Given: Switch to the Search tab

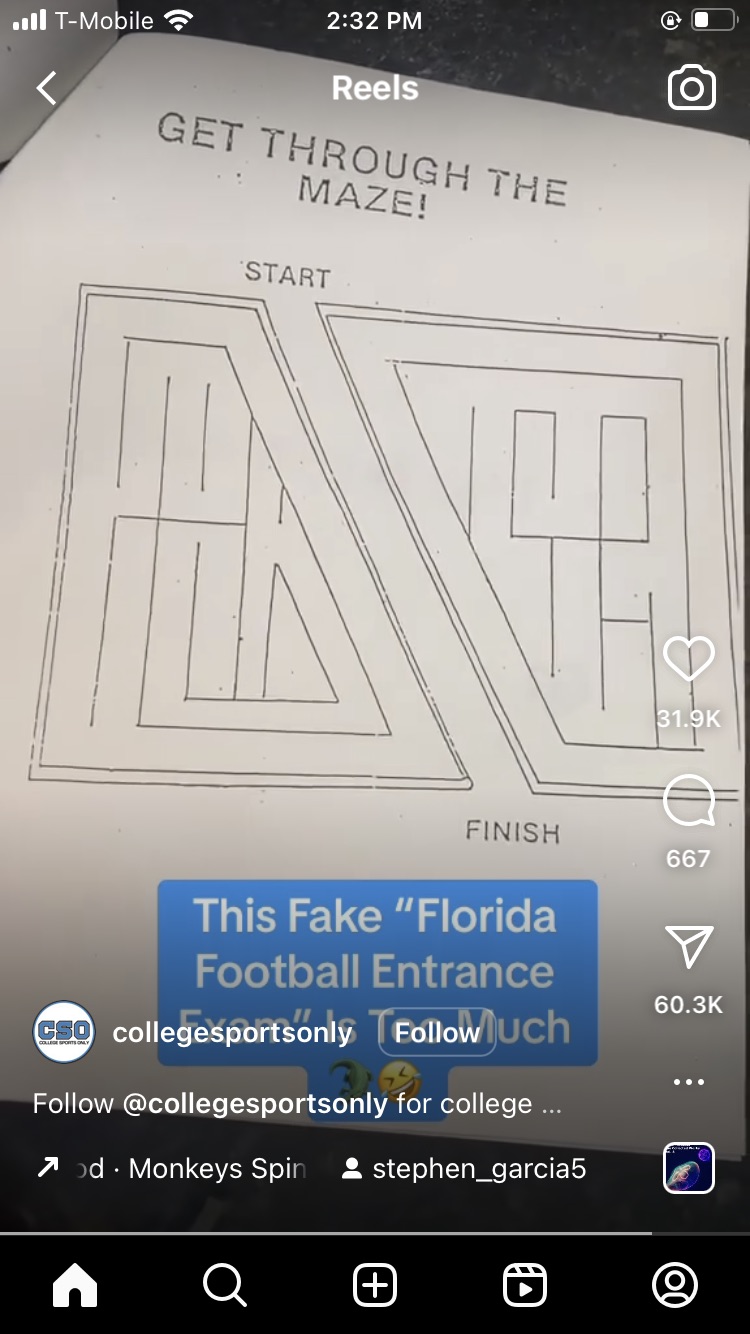Looking at the screenshot, I should tap(224, 1285).
